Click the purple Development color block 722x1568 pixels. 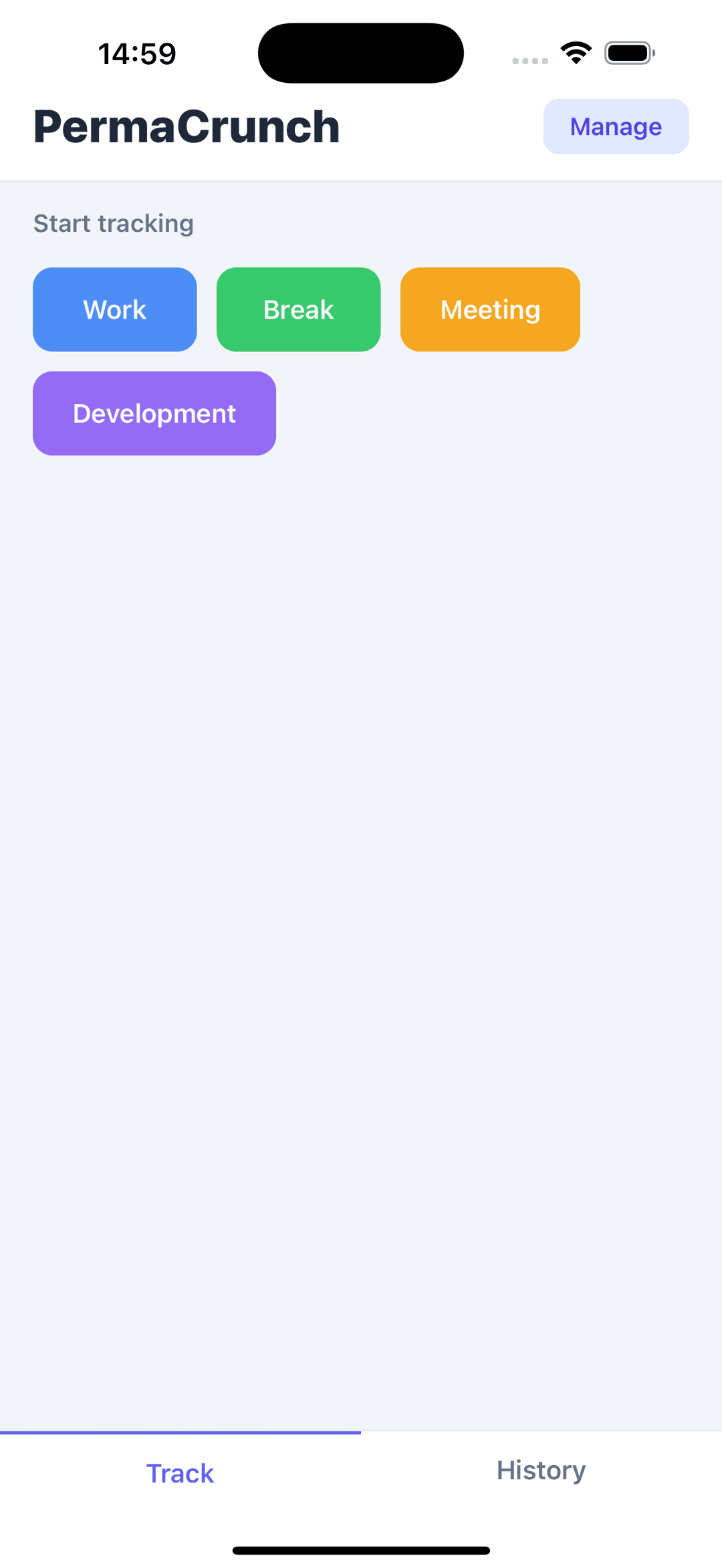(x=154, y=413)
